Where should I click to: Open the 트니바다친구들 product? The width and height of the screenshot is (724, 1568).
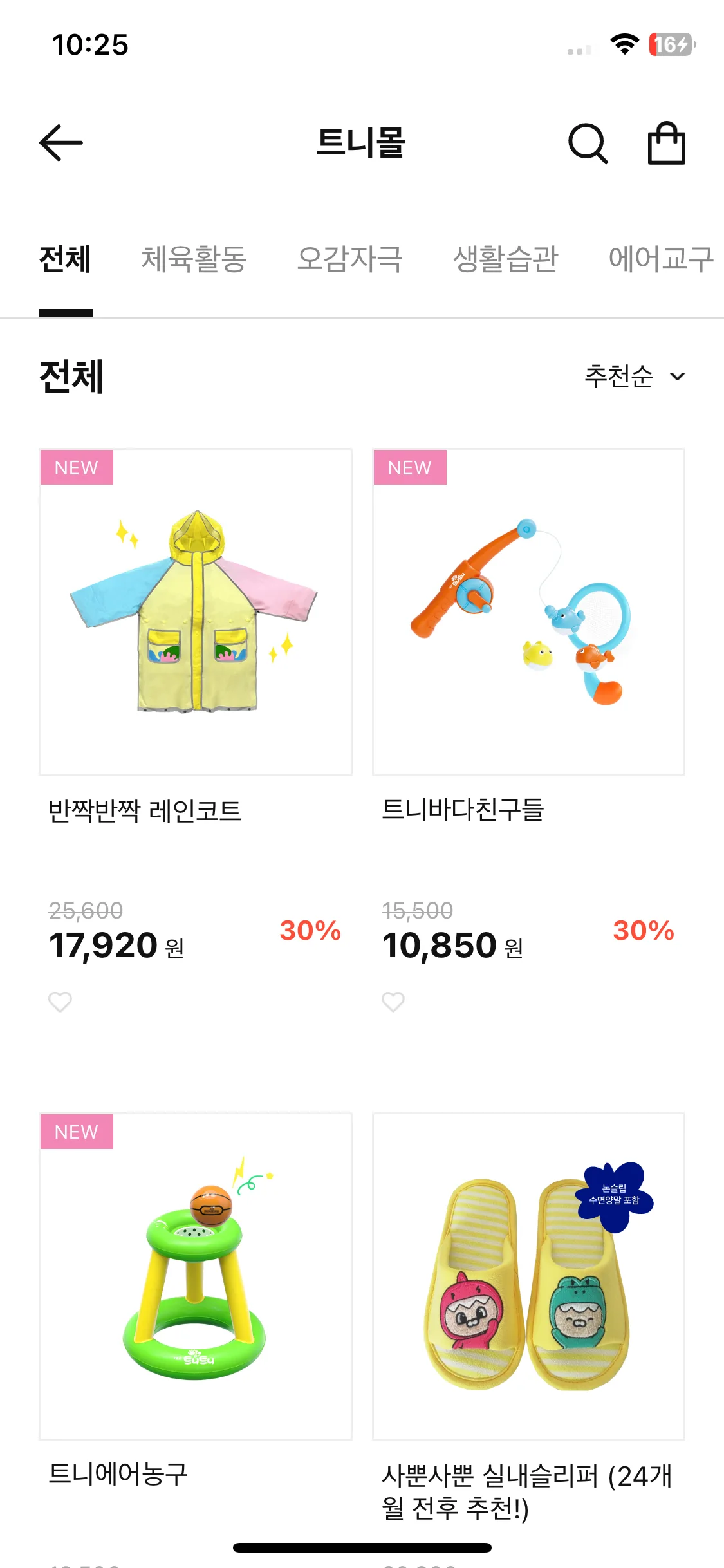click(x=528, y=612)
